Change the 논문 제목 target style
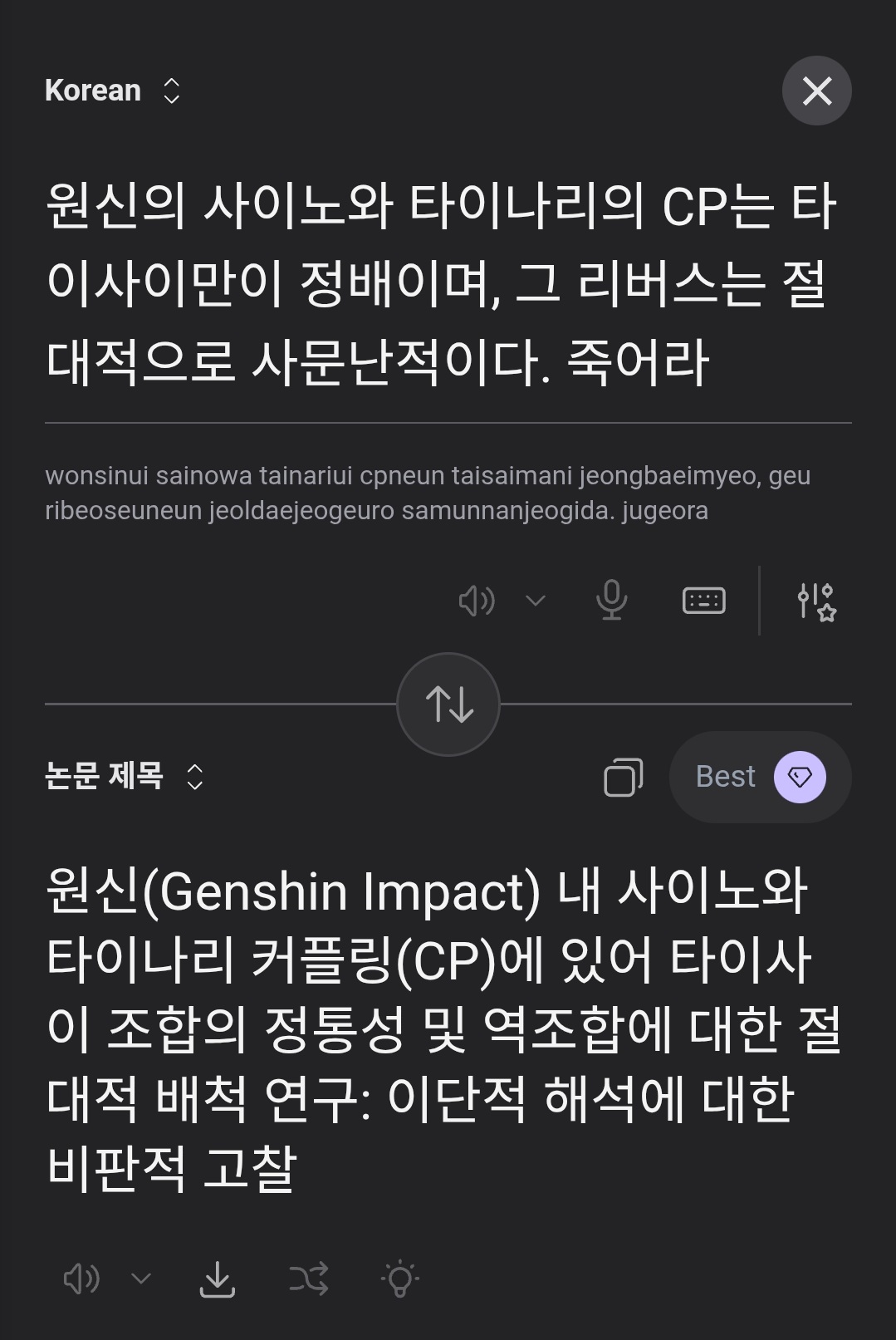This screenshot has height=1340, width=896. click(x=125, y=777)
